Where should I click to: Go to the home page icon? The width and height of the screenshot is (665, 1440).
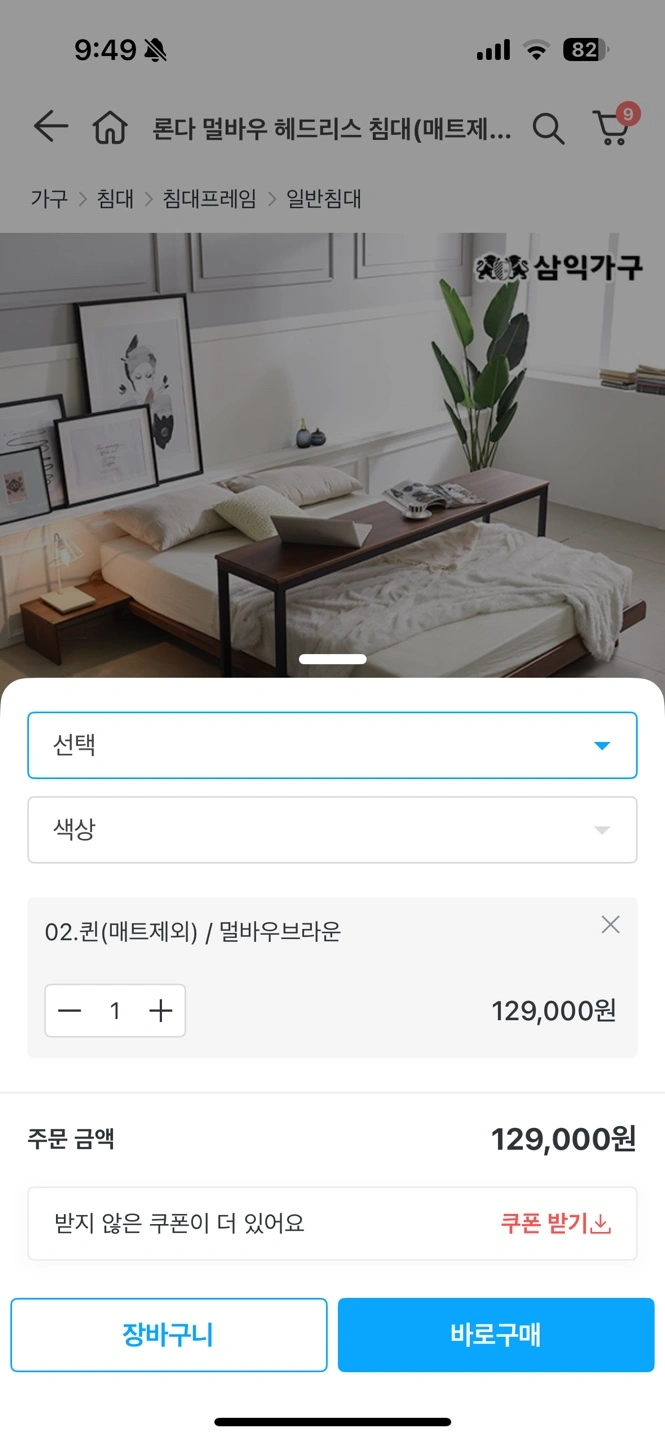click(x=110, y=128)
